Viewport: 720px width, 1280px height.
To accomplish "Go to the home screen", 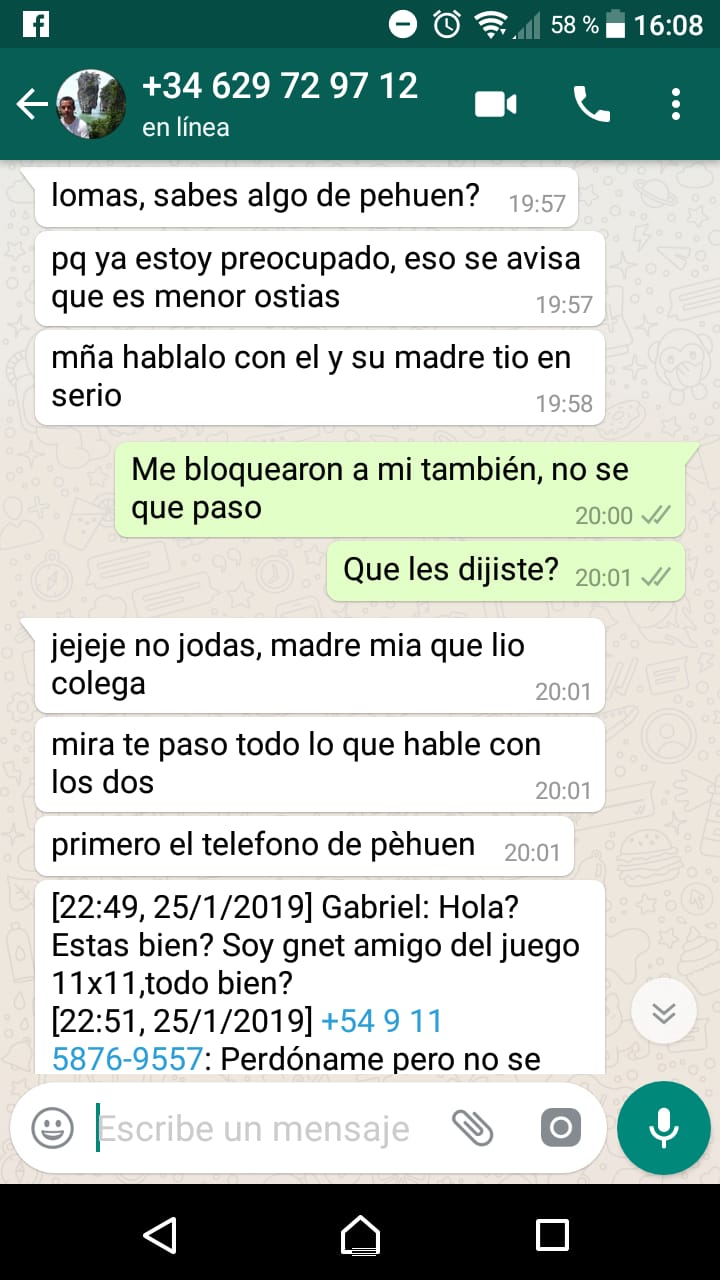I will pos(360,1234).
